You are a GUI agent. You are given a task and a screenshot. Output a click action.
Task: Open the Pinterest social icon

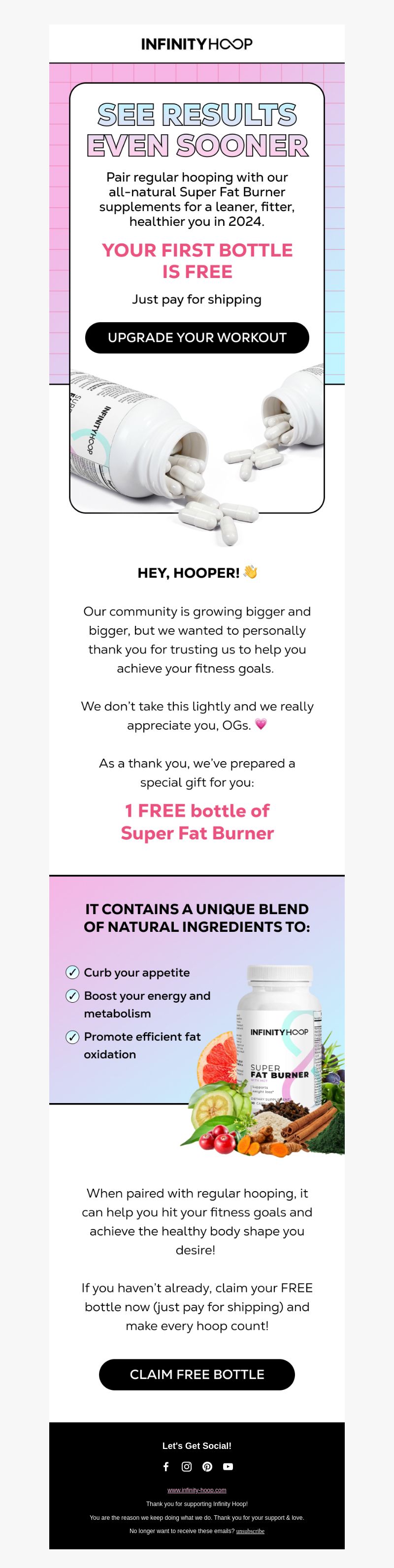coord(208,1466)
